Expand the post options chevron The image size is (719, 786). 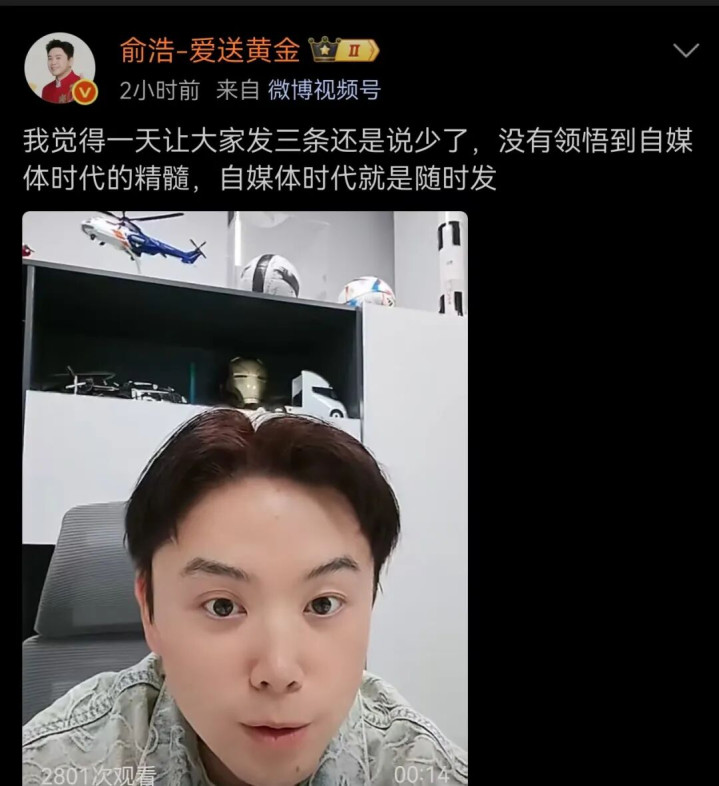pos(685,50)
